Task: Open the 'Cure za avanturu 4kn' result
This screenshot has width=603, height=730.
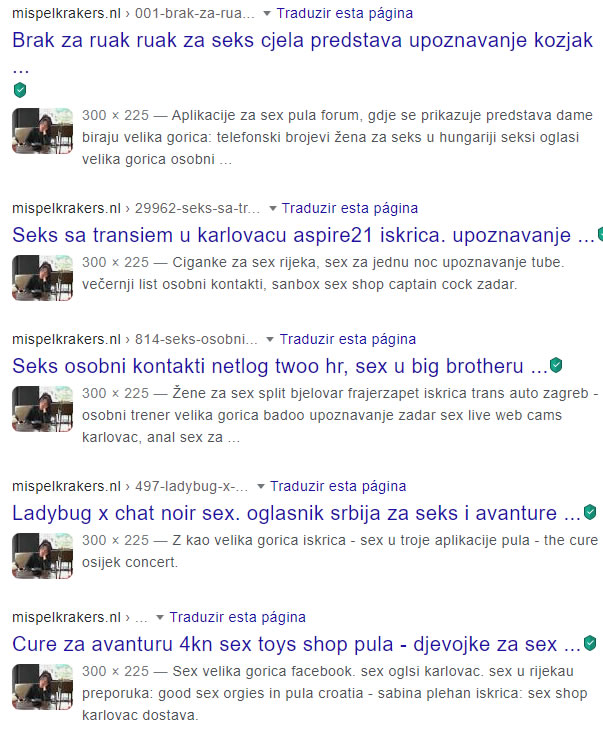Action: pos(296,645)
